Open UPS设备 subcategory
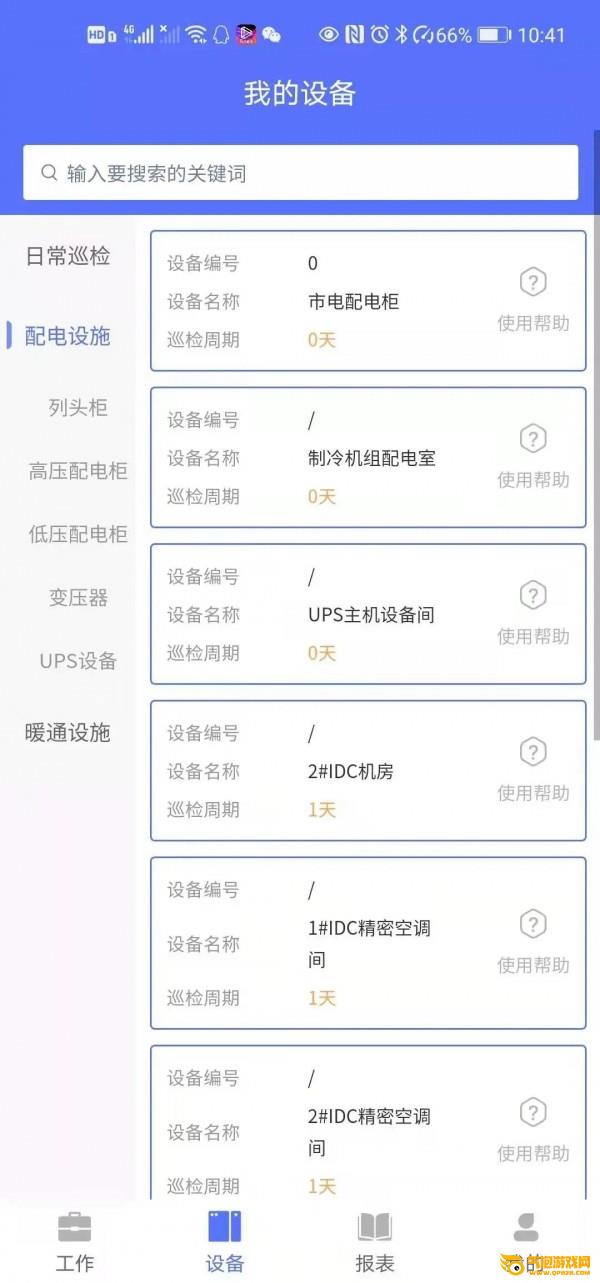The height and width of the screenshot is (1283, 600). click(x=78, y=661)
